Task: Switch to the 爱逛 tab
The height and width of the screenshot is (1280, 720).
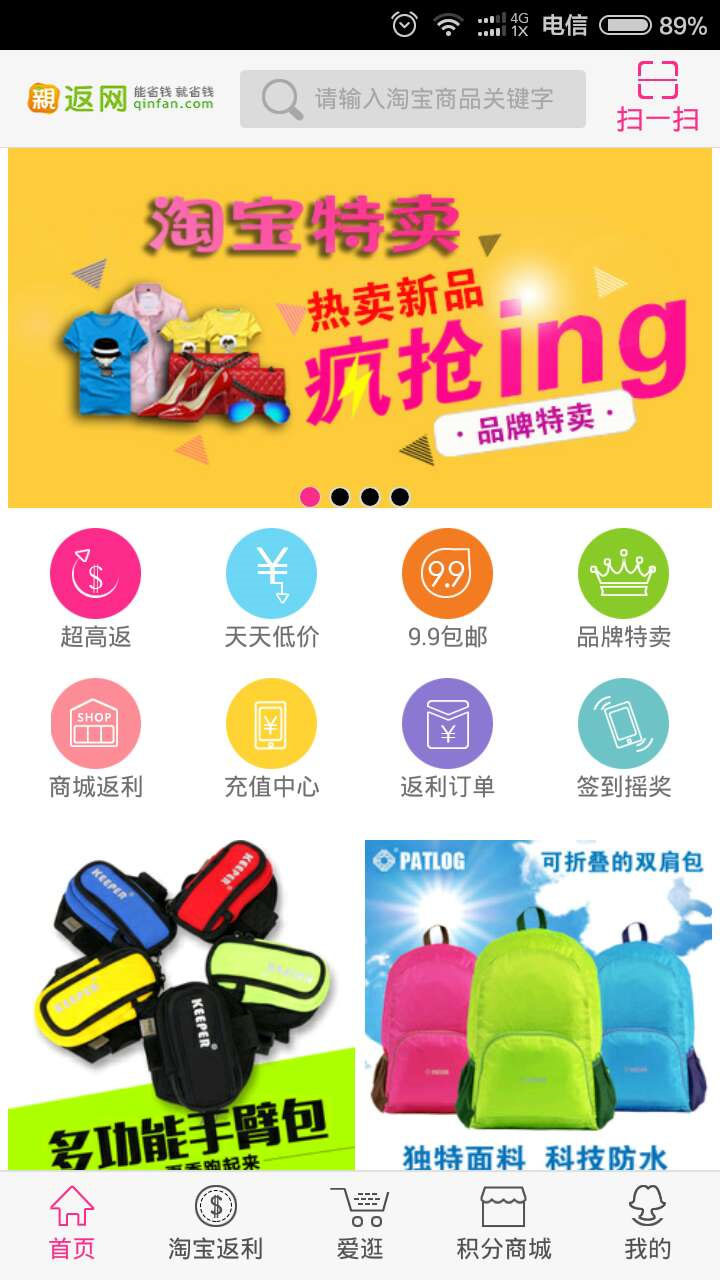Action: pos(360,1224)
